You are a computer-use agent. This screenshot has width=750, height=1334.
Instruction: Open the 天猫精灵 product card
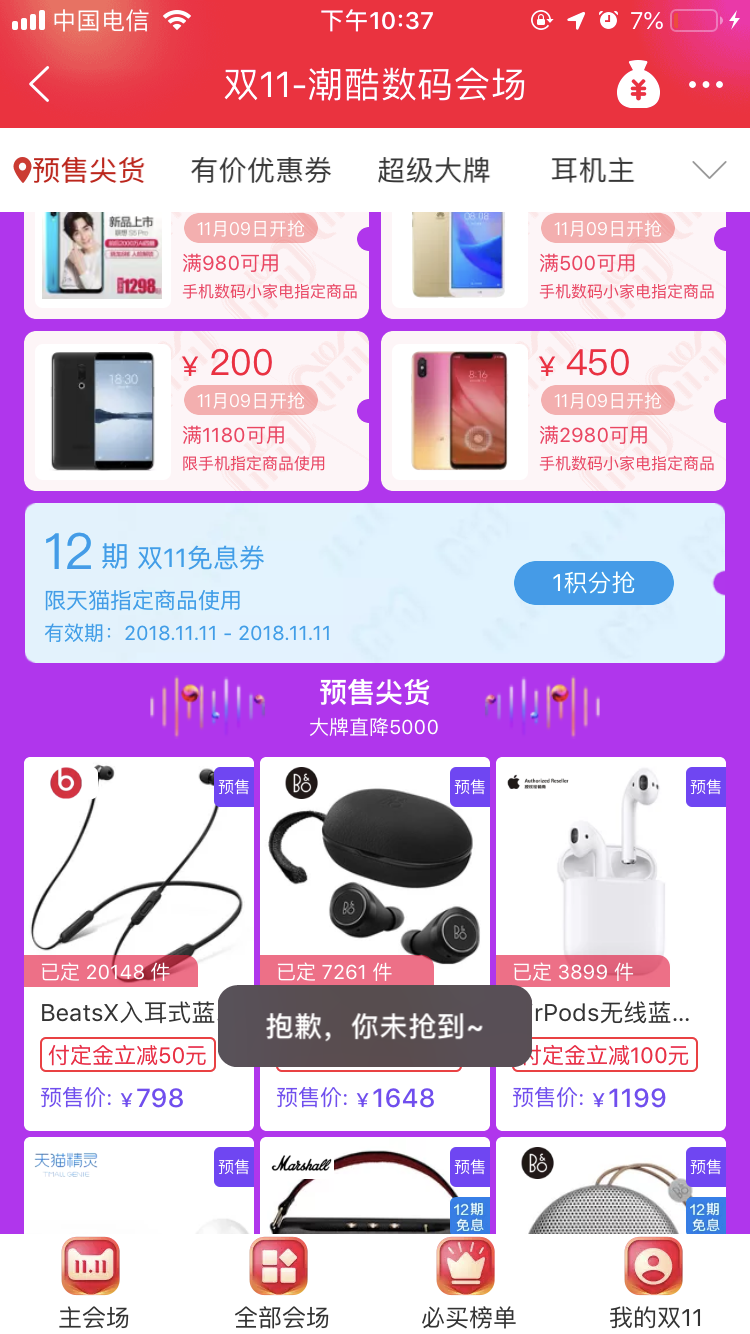pyautogui.click(x=138, y=1190)
